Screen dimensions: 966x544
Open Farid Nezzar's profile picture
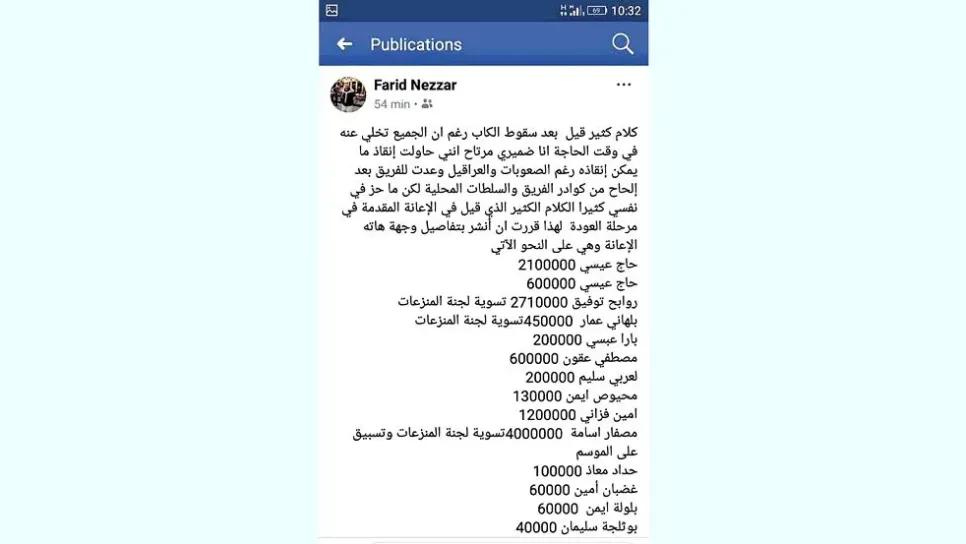(348, 94)
